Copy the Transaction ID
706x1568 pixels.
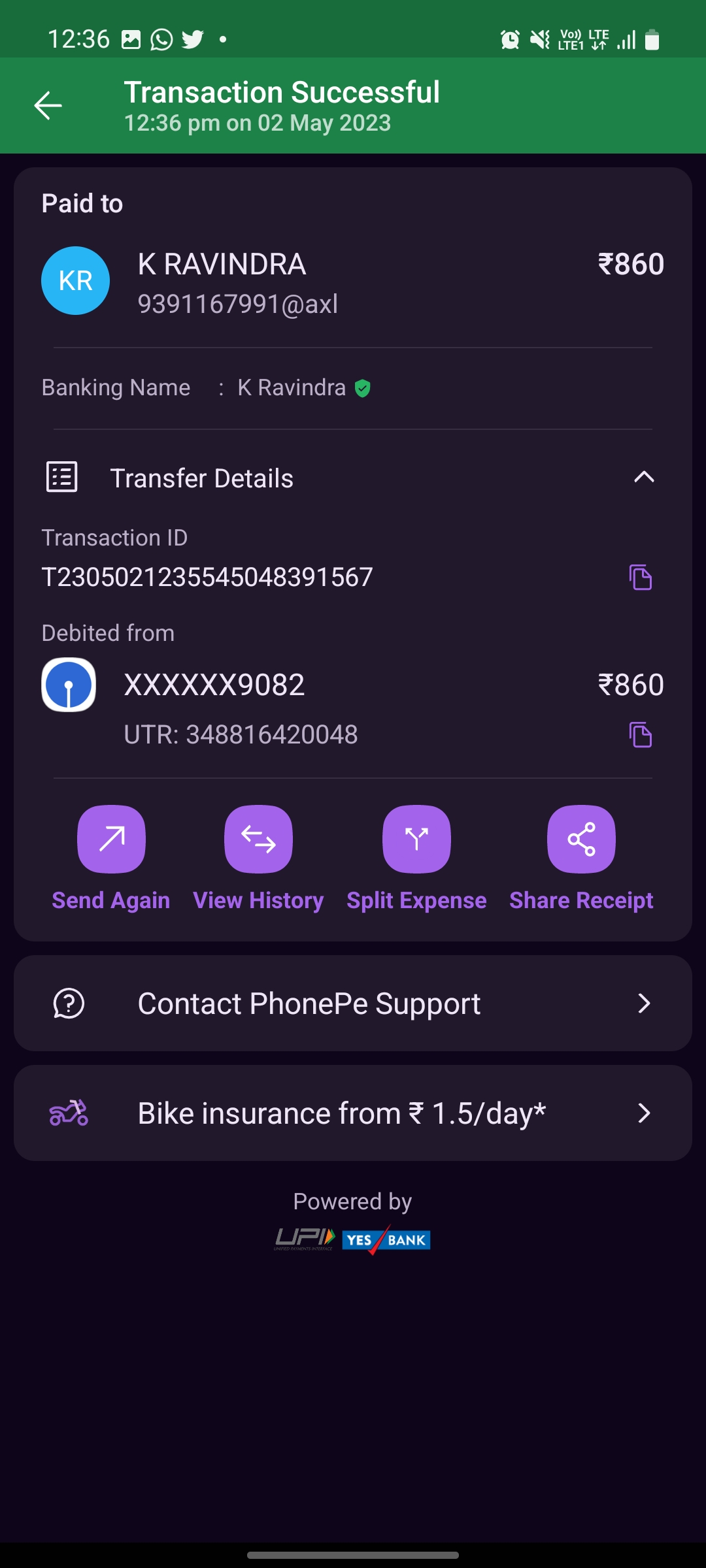[640, 578]
